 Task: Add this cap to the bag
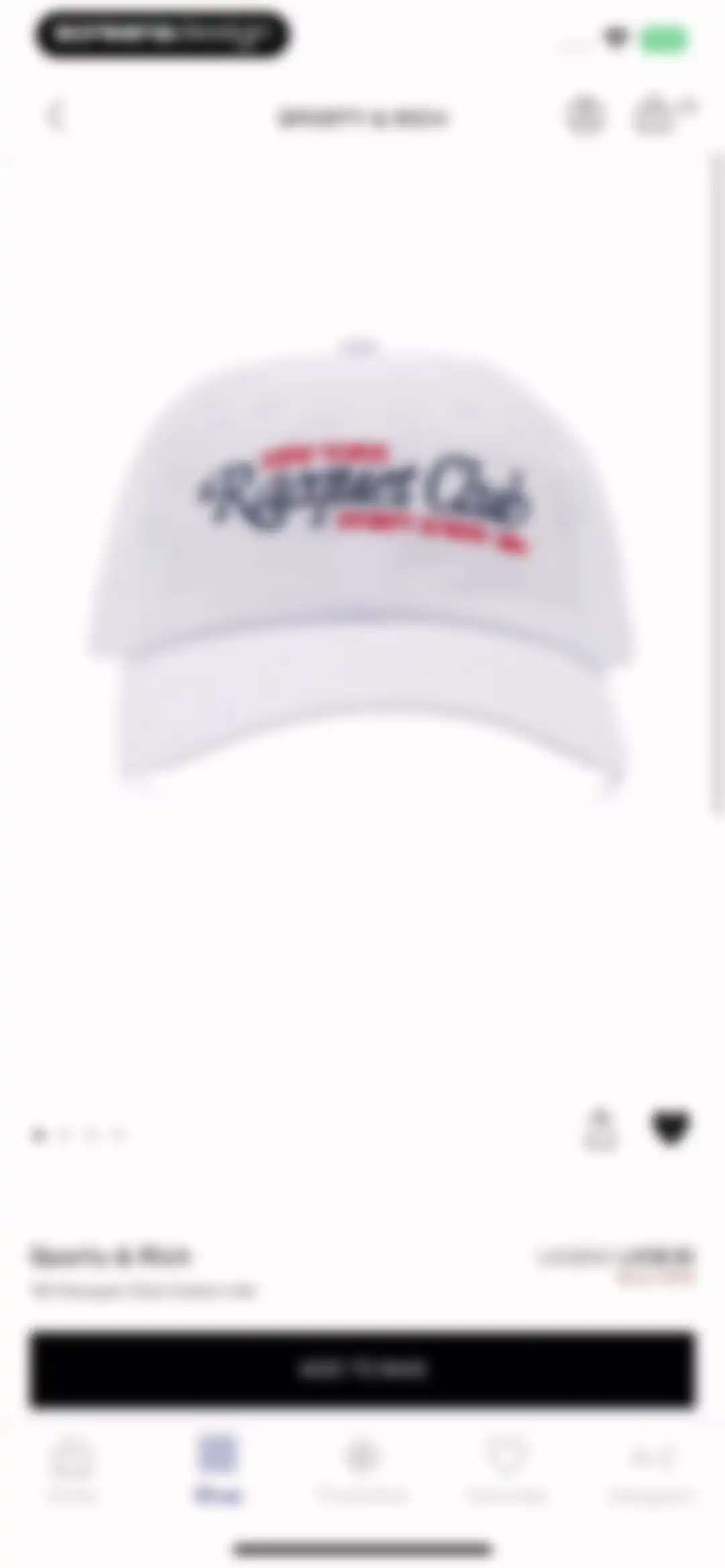tap(362, 1369)
